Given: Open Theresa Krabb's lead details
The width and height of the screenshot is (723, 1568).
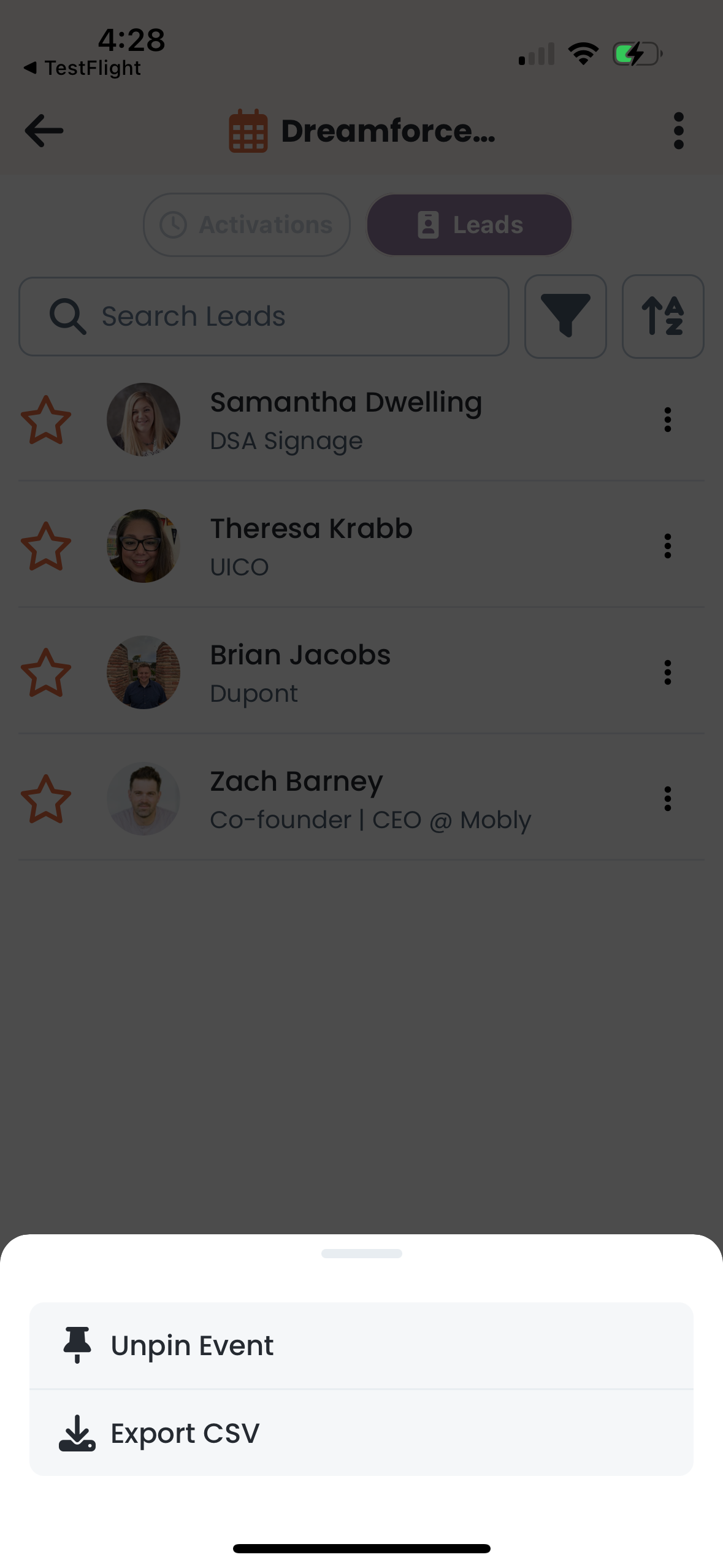Looking at the screenshot, I should [368, 546].
